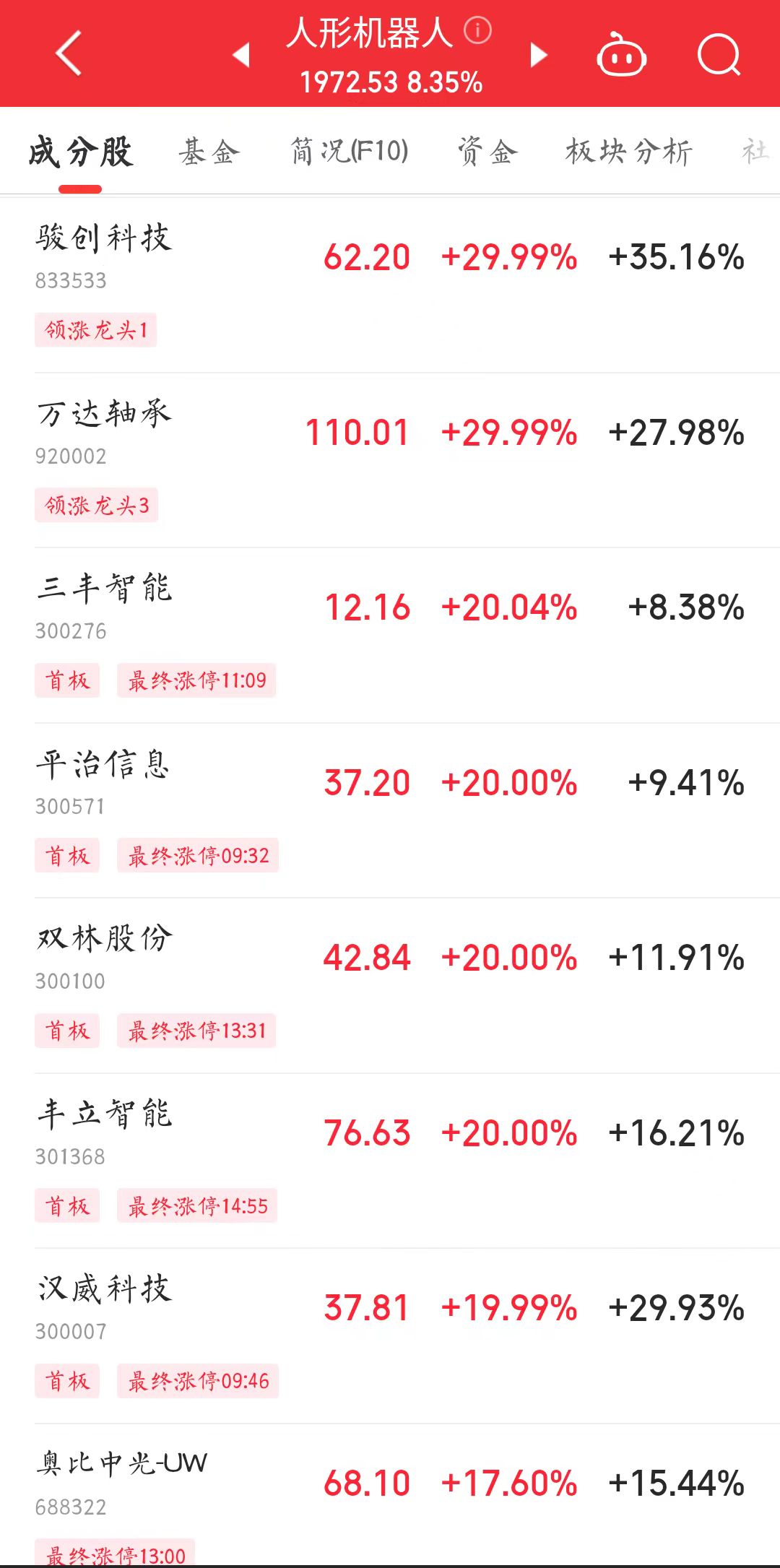Screen dimensions: 780x1568
Task: Select the 成分股 tab
Action: [80, 152]
